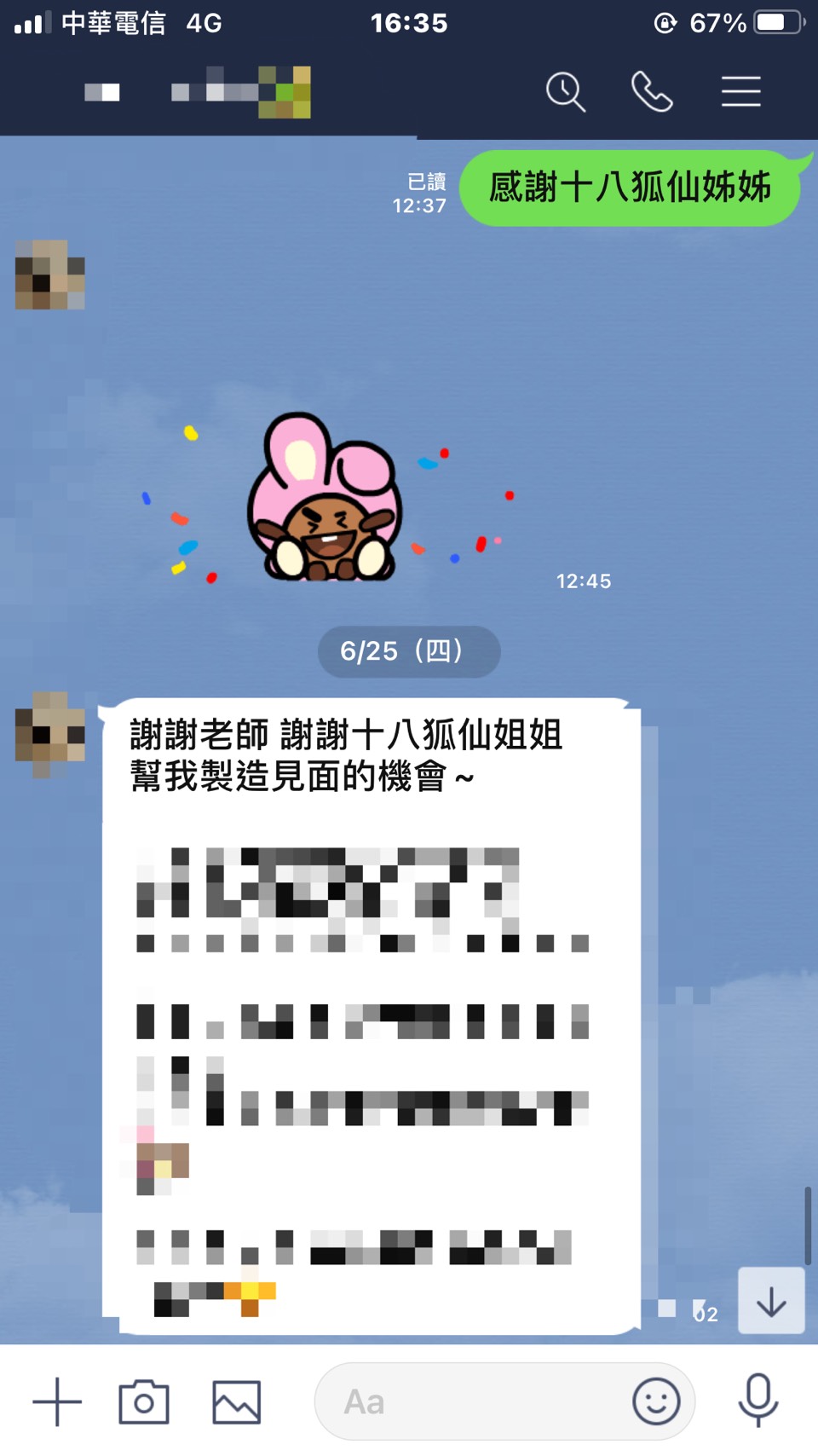The image size is (818, 1456).
Task: Open the sender's profile picture above the sticker
Action: tap(50, 274)
